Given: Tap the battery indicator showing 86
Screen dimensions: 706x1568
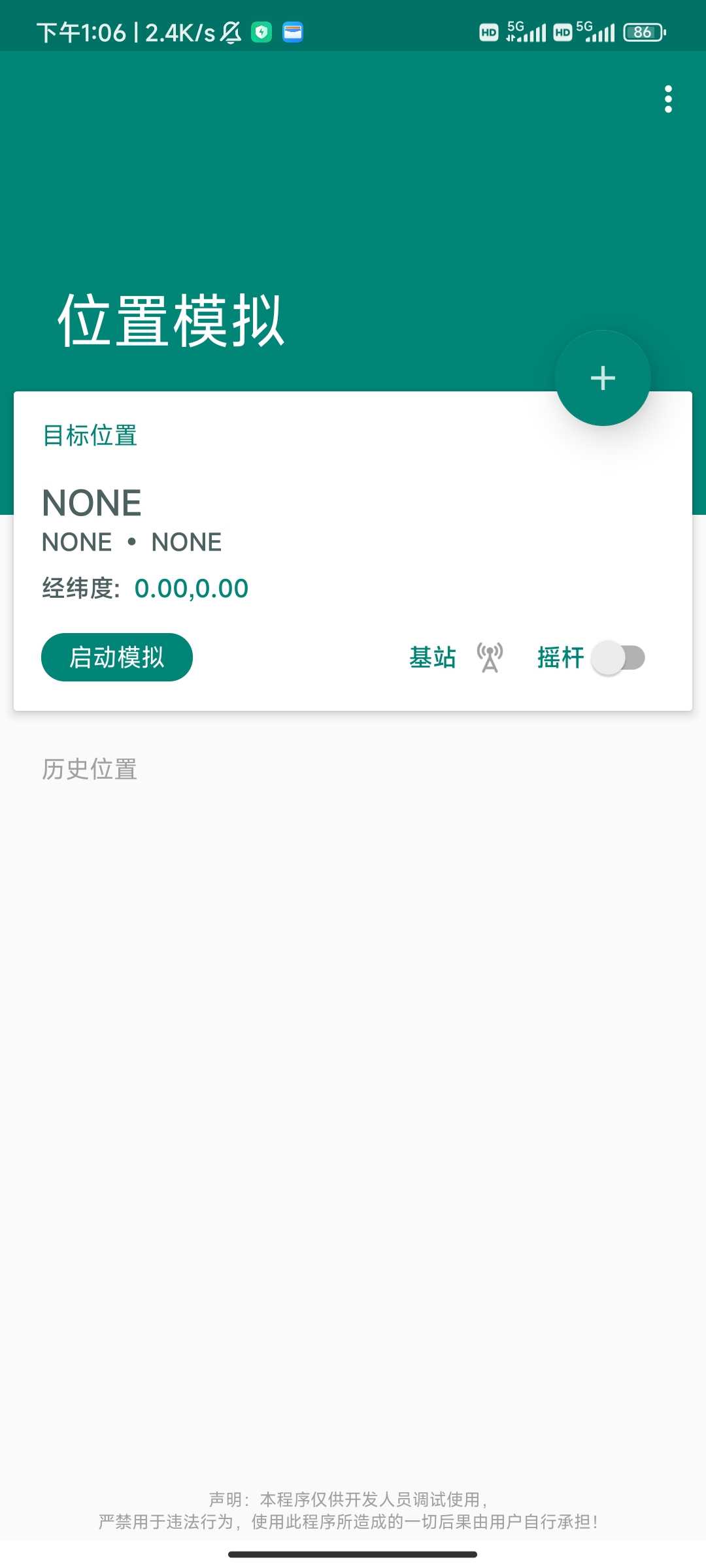Looking at the screenshot, I should [x=644, y=31].
